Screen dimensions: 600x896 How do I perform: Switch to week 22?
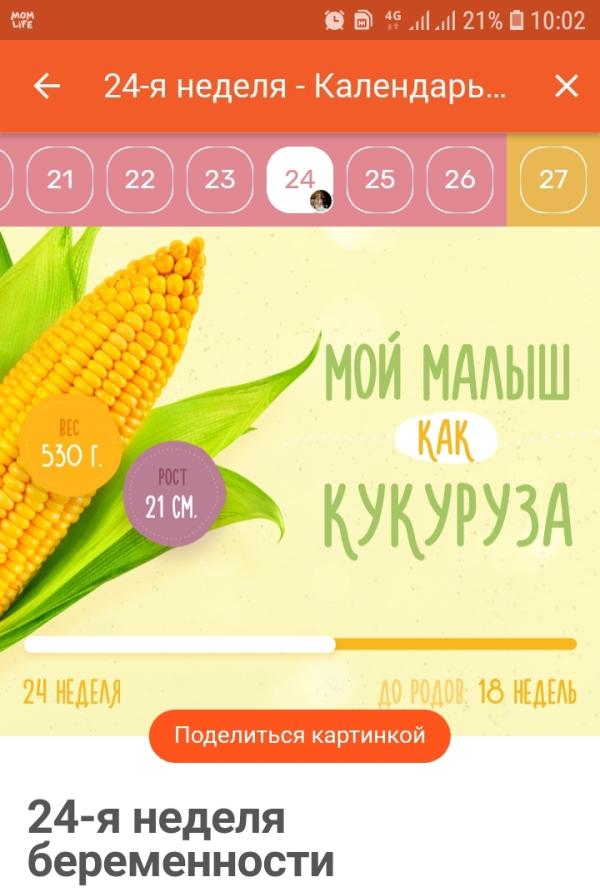pyautogui.click(x=140, y=180)
